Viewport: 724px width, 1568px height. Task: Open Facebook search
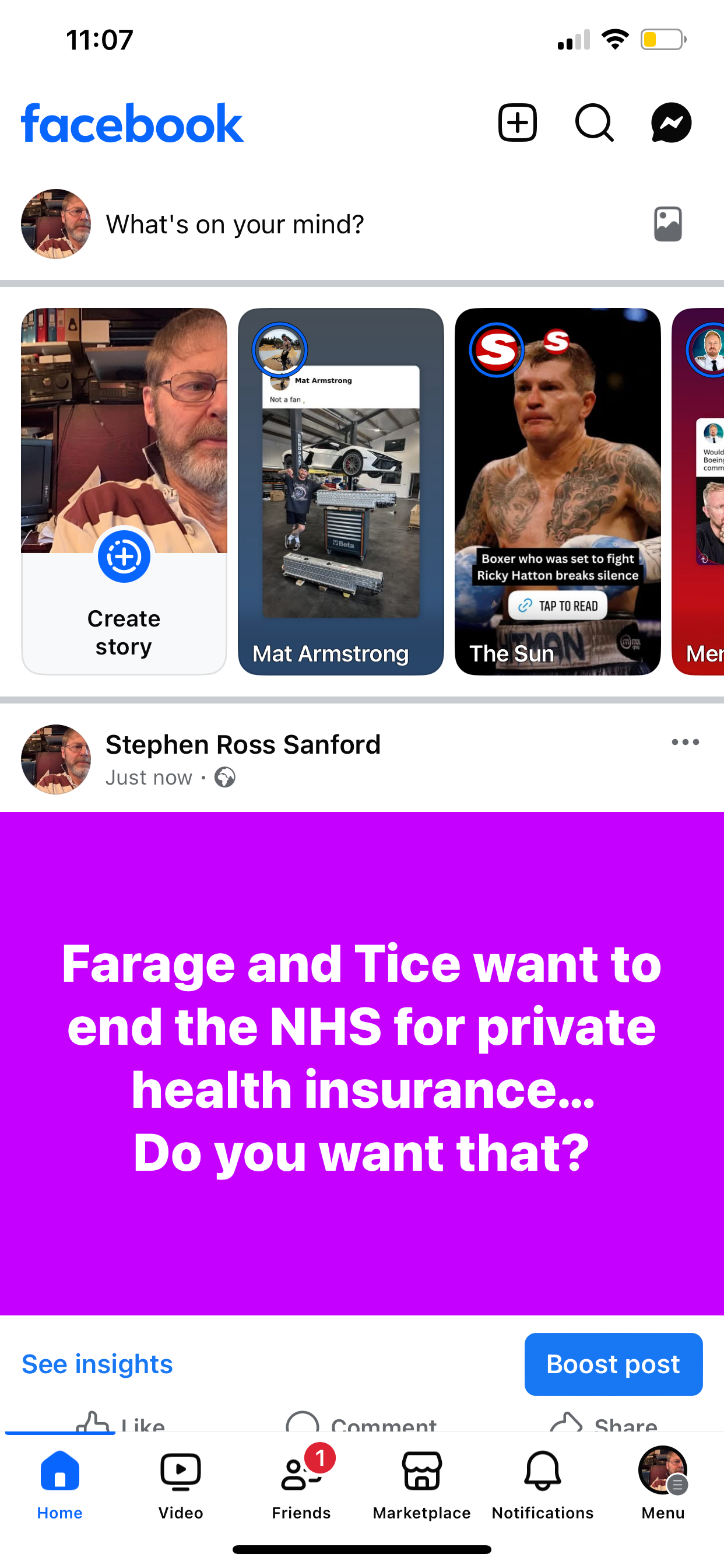594,123
